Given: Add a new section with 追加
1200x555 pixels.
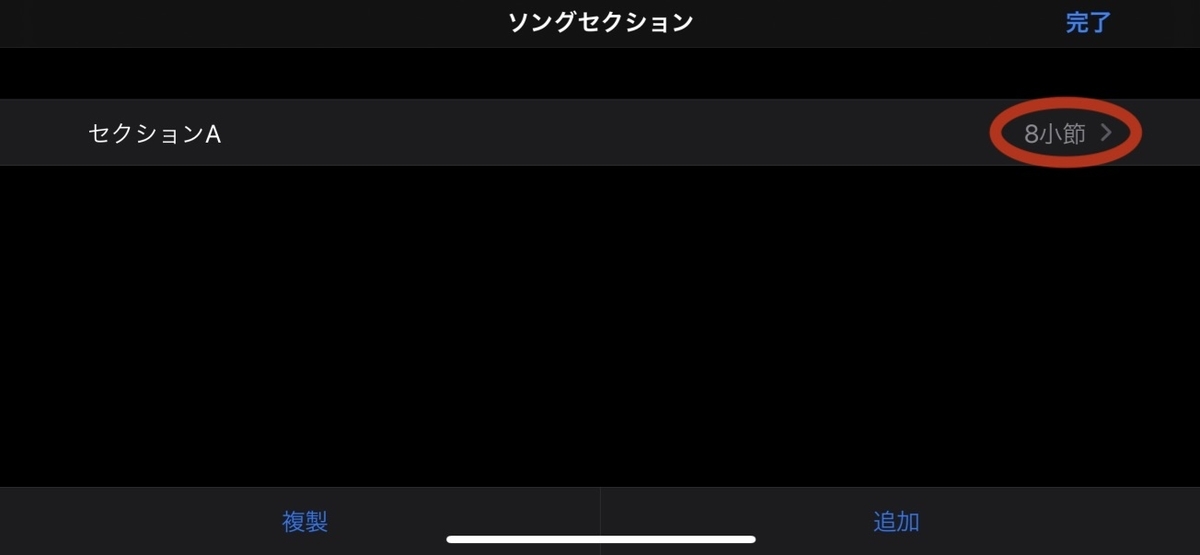Looking at the screenshot, I should tap(895, 522).
